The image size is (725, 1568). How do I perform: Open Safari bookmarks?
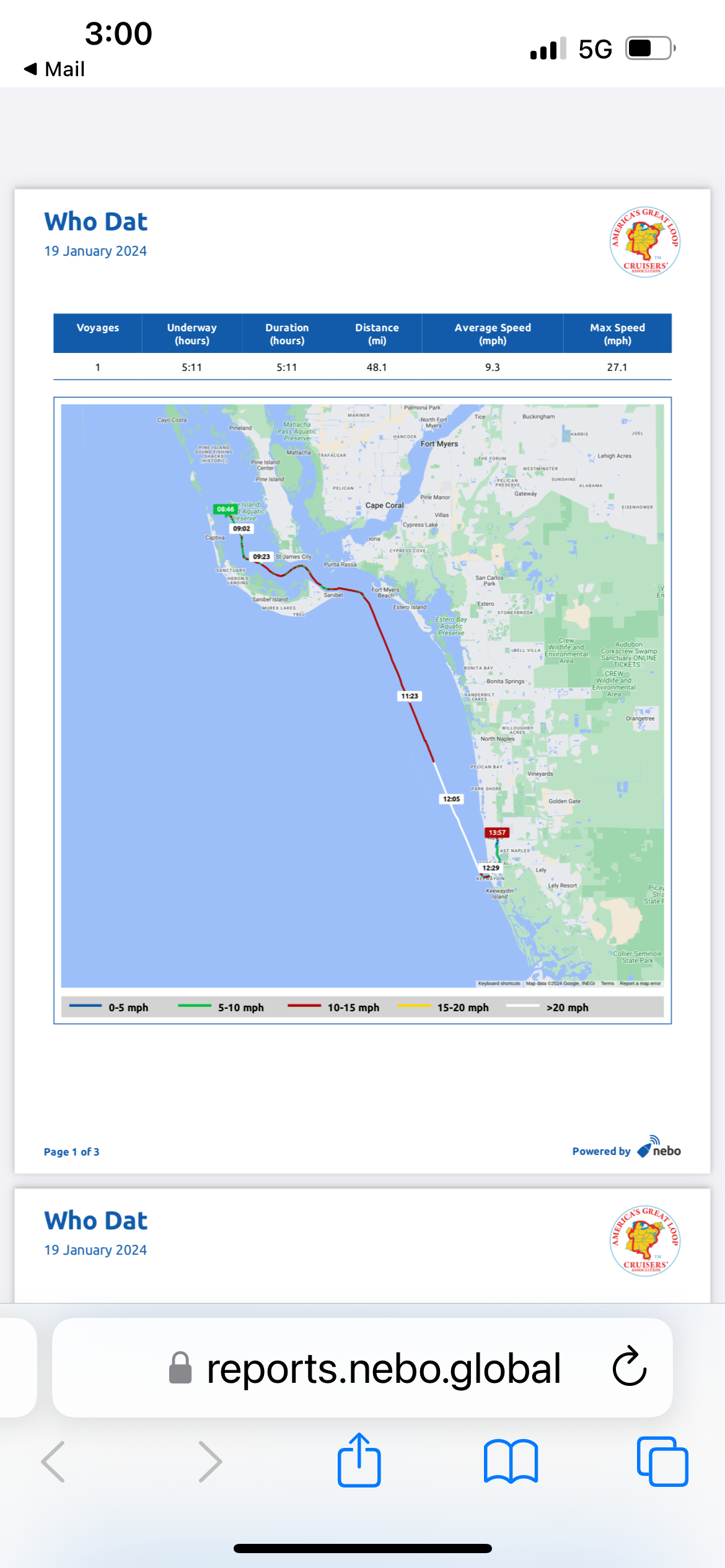(x=511, y=1461)
